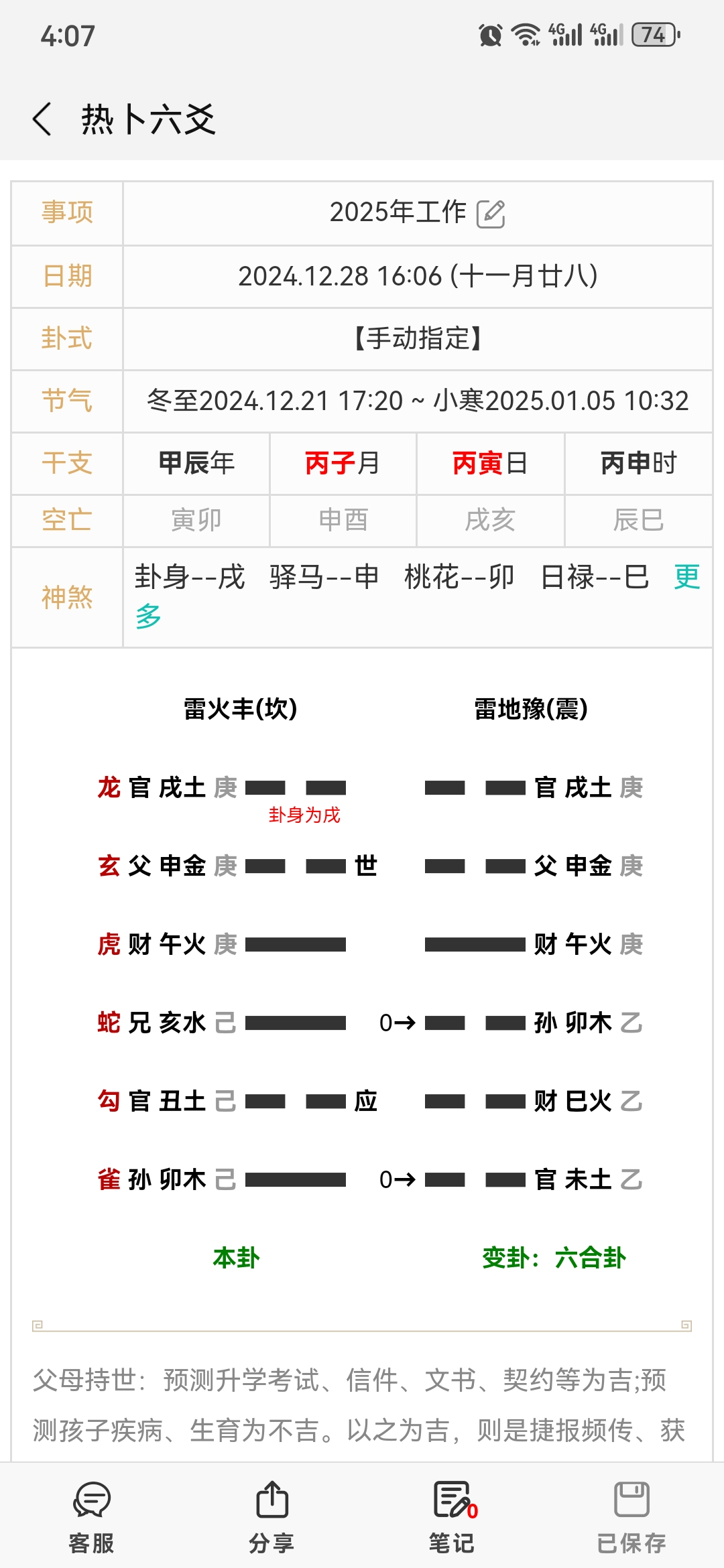Screen dimensions: 724x1568
Task: Go back using the top-left arrow
Action: click(42, 119)
